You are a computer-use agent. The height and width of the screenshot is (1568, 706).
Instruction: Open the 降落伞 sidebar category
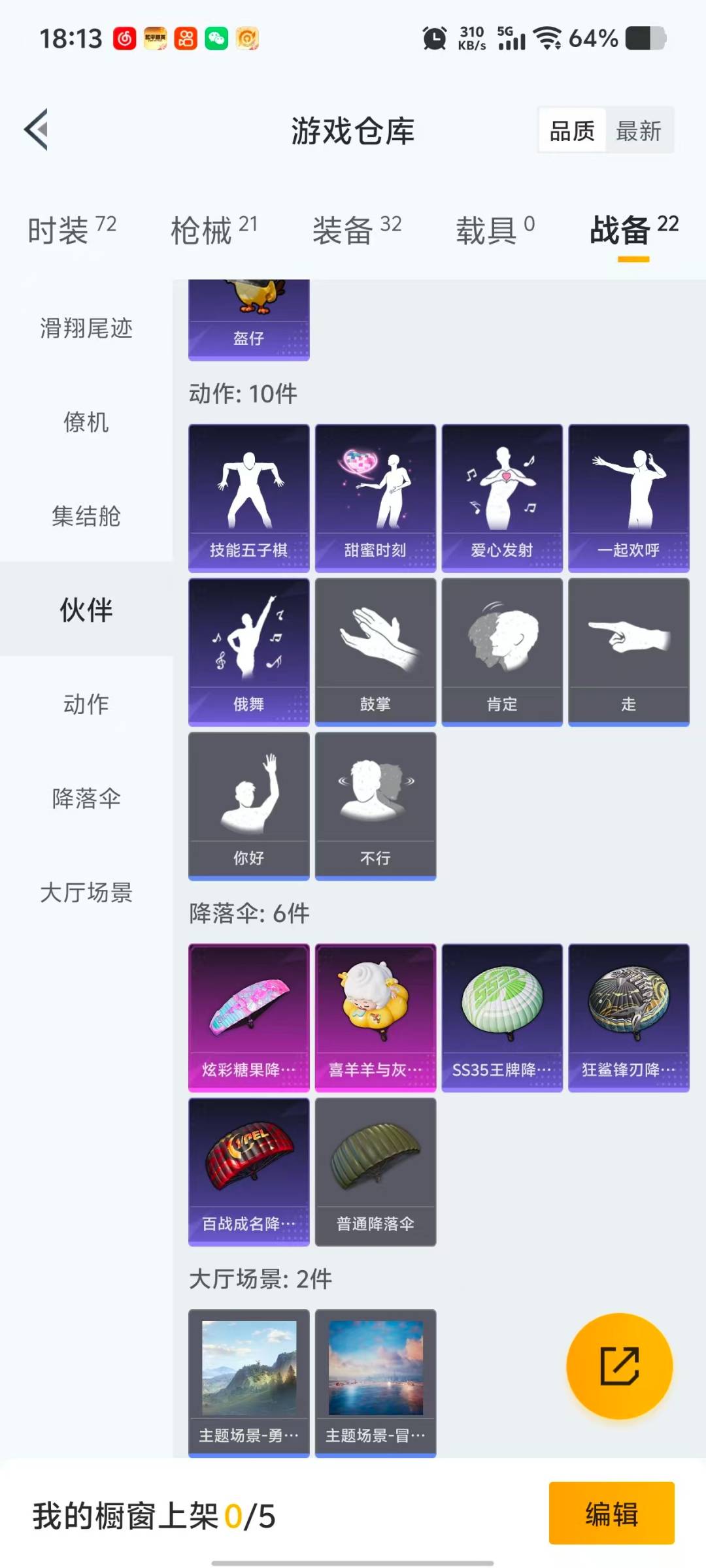click(x=85, y=798)
